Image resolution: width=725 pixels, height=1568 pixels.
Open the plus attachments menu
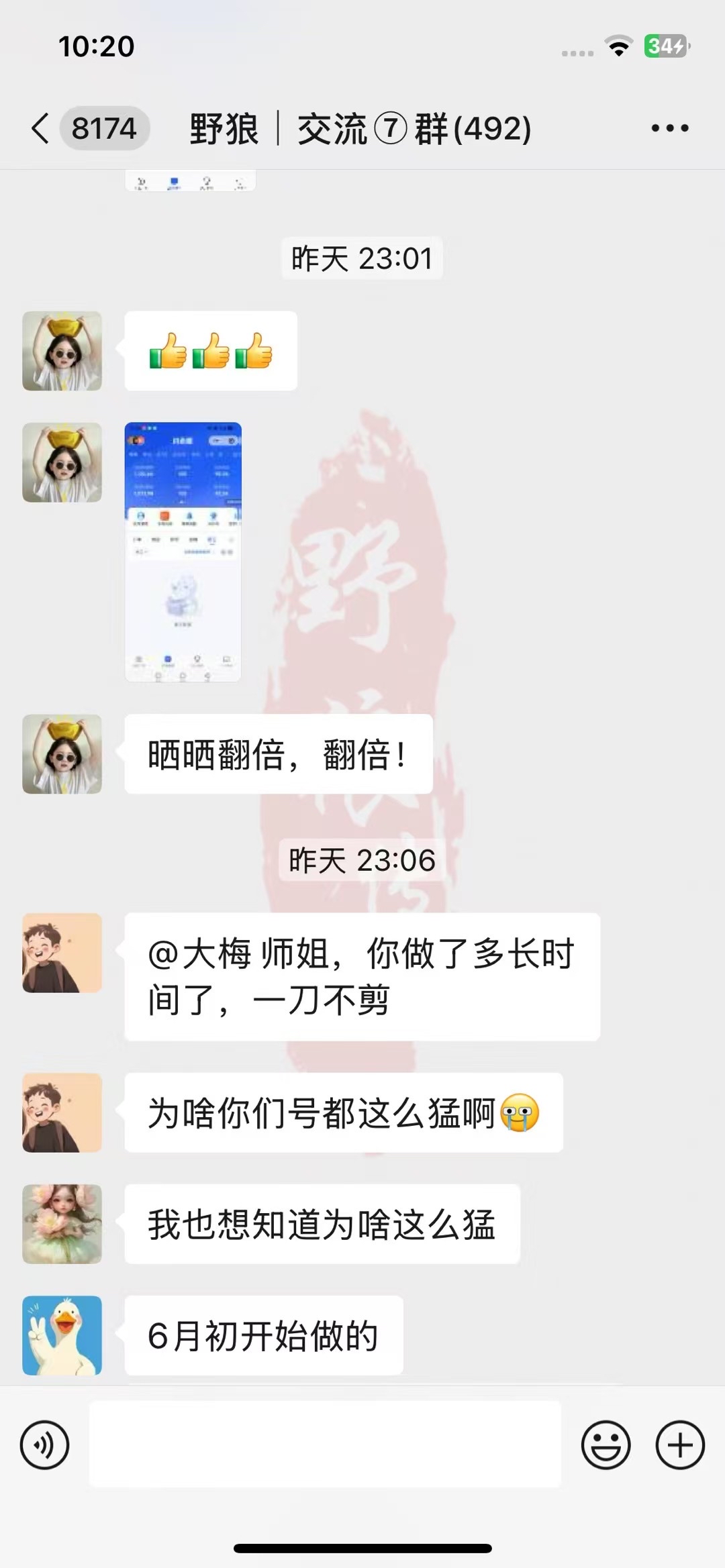(x=679, y=1445)
